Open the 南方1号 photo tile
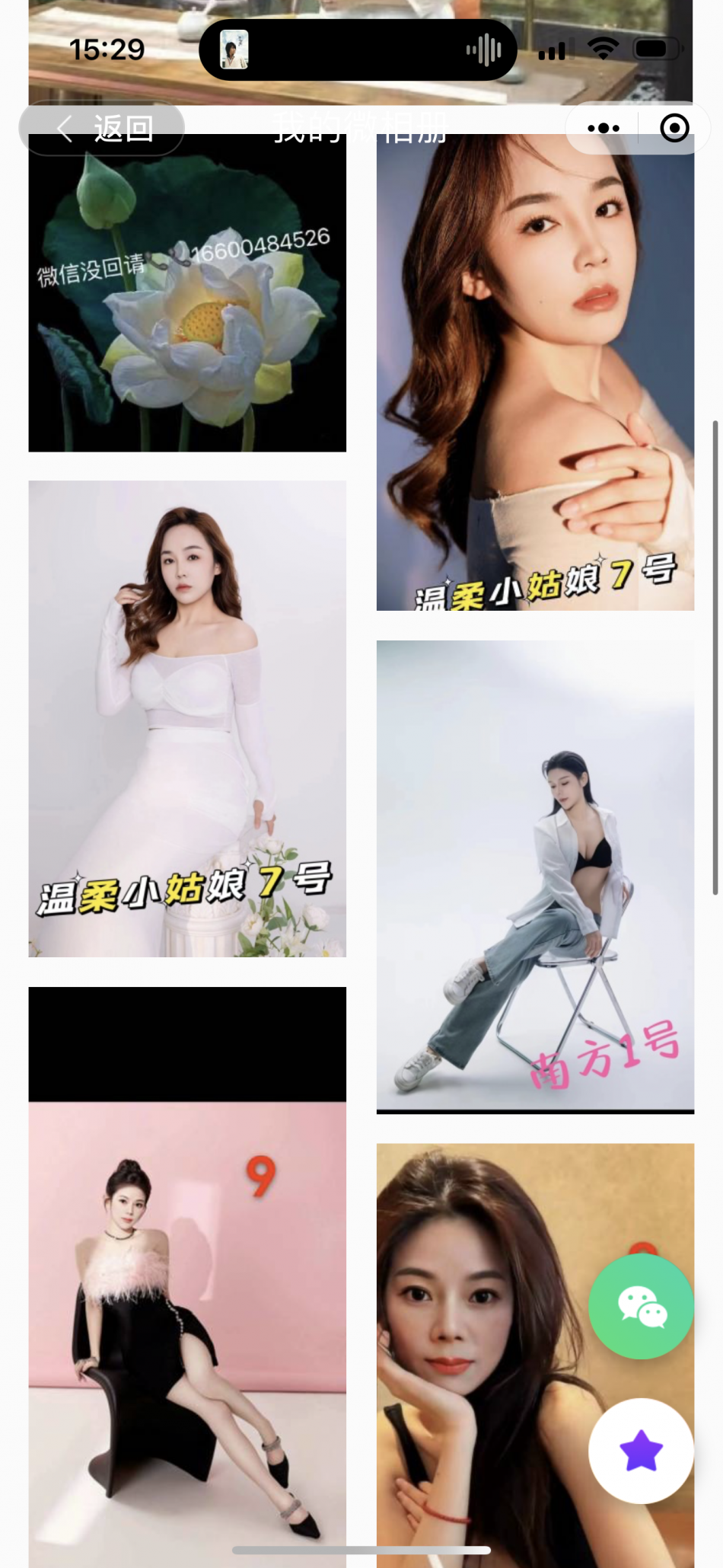Image resolution: width=723 pixels, height=1568 pixels. 535,876
